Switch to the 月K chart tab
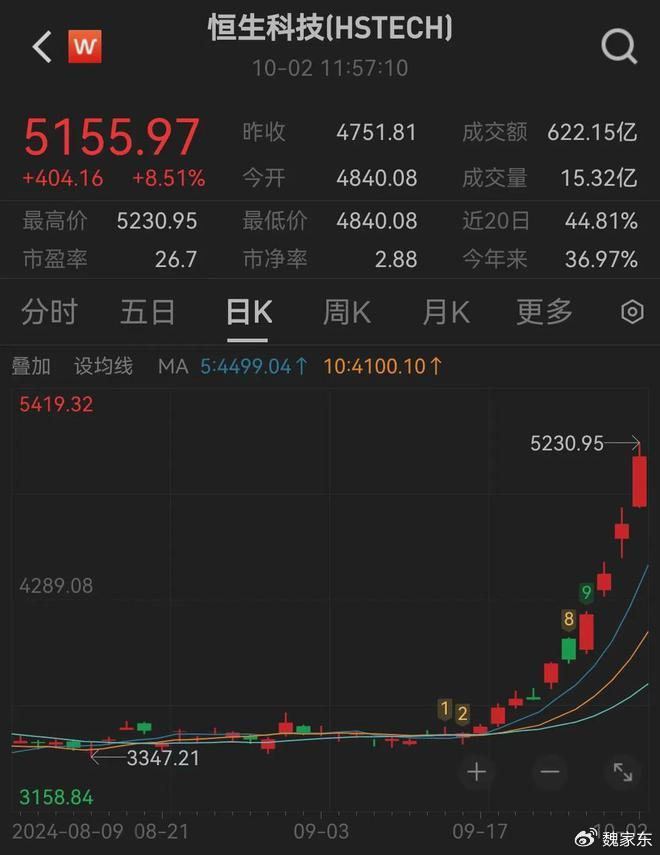Image resolution: width=660 pixels, height=855 pixels. click(445, 313)
